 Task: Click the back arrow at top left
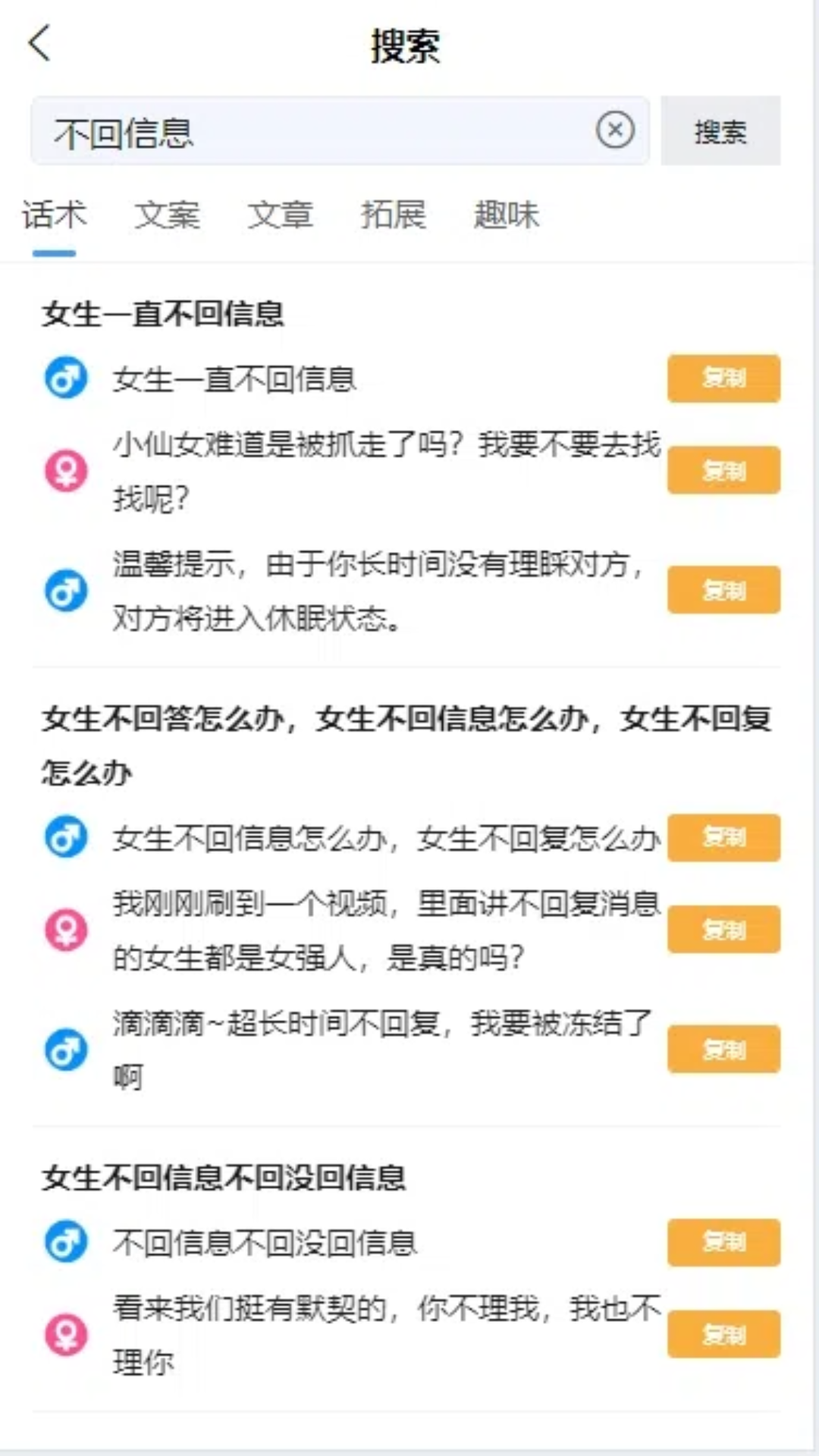pos(39,45)
